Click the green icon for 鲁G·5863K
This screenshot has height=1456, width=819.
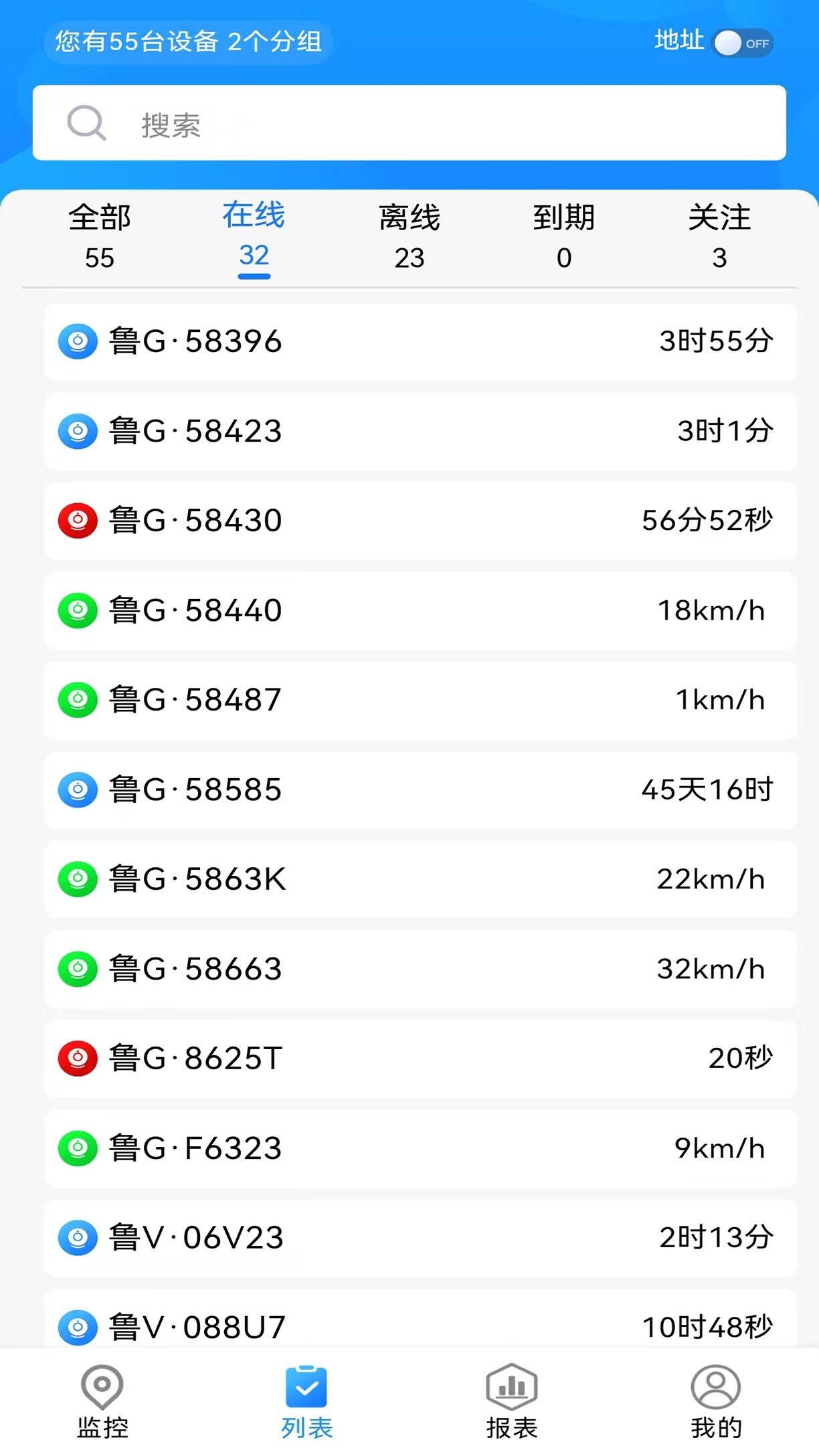78,880
